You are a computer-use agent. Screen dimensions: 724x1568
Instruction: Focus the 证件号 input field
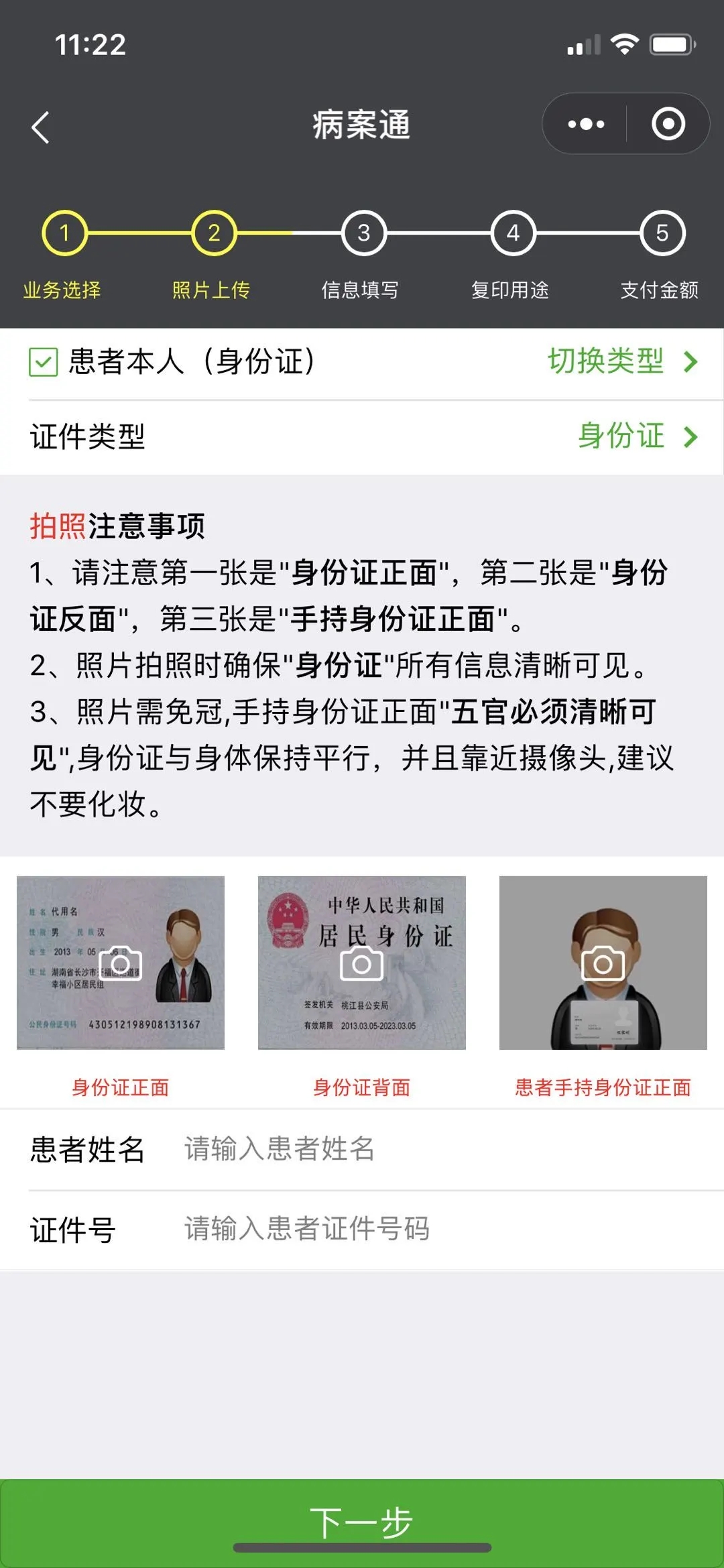(429, 1229)
